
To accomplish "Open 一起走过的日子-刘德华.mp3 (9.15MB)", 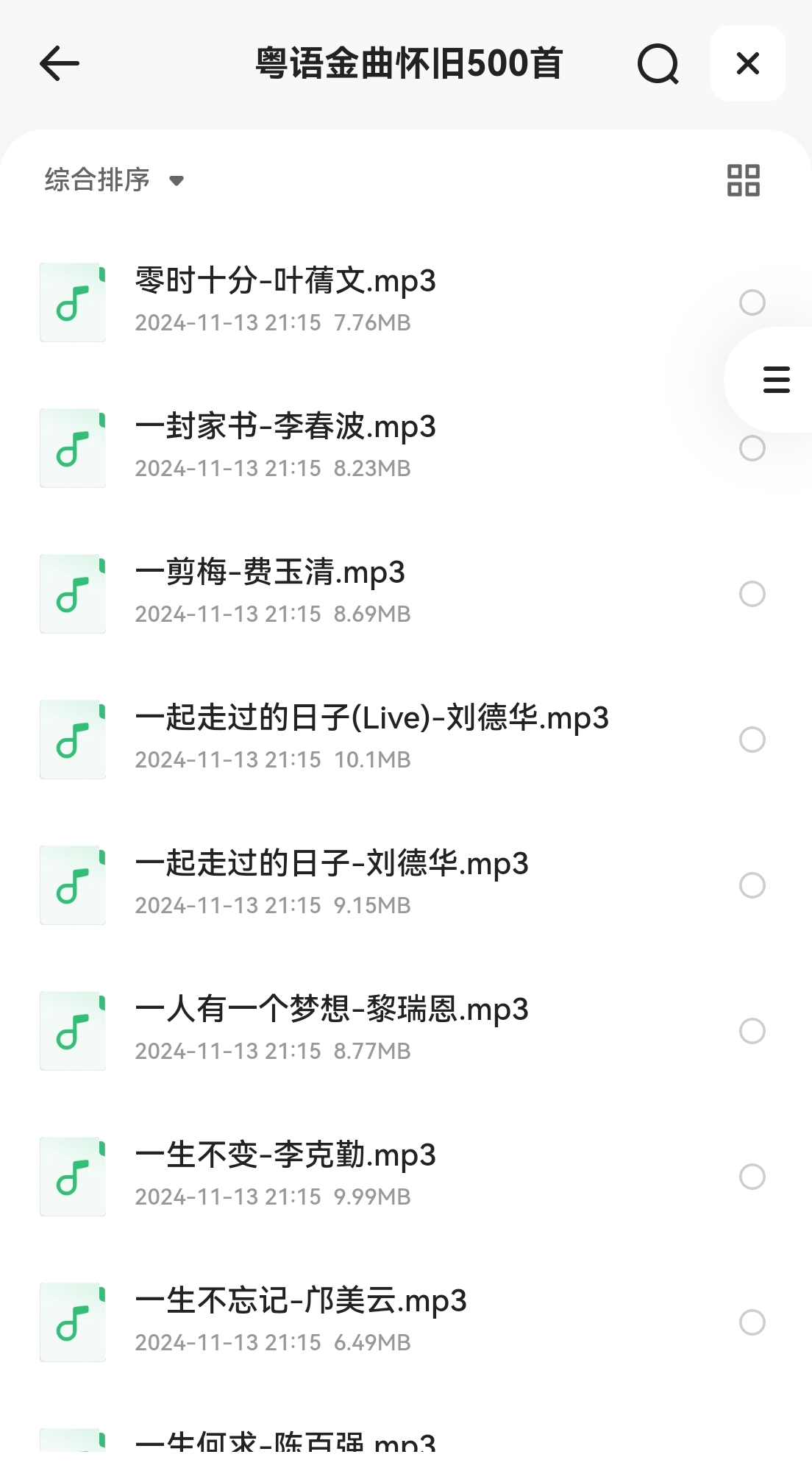I will (332, 864).
